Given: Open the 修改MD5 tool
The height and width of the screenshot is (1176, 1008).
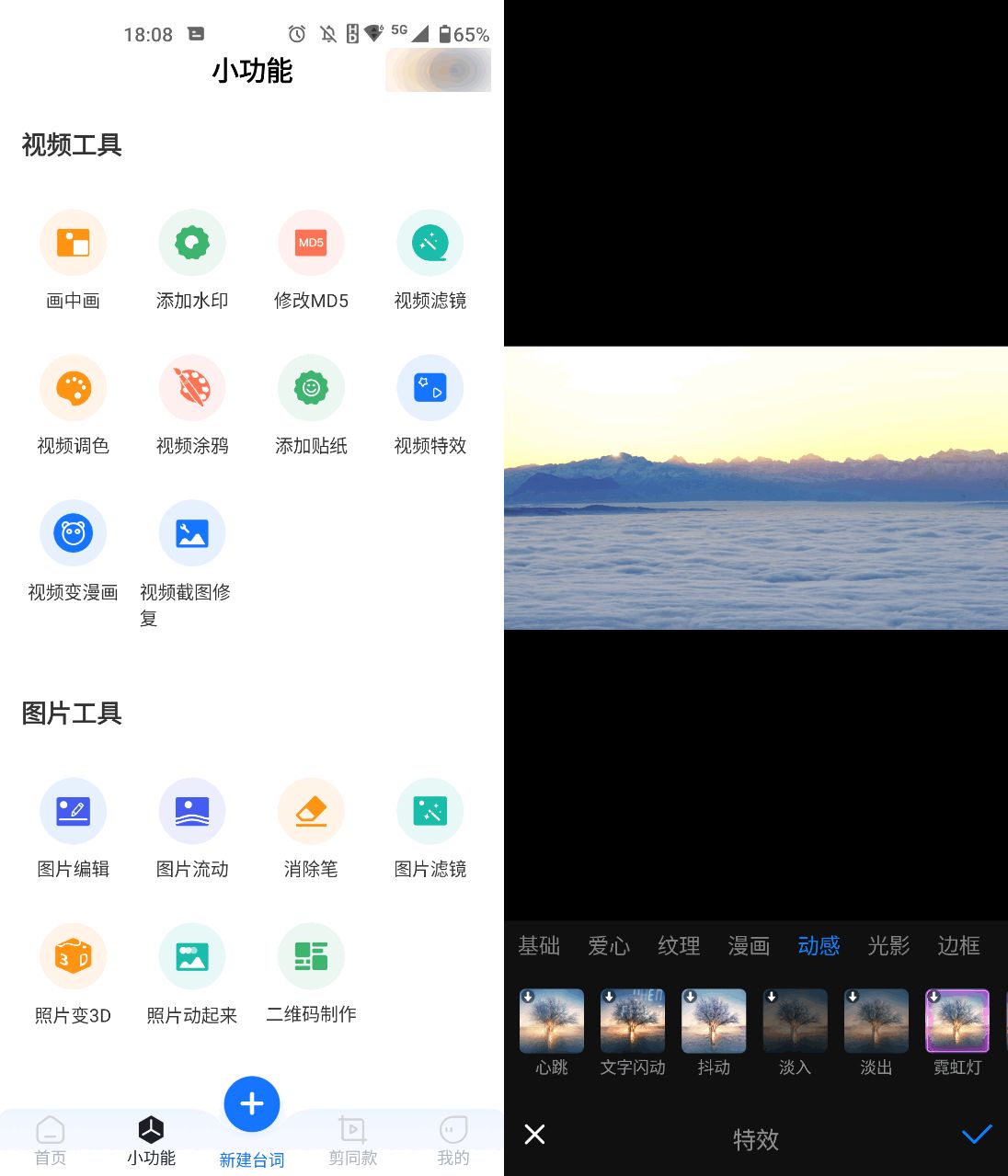Looking at the screenshot, I should 311,244.
